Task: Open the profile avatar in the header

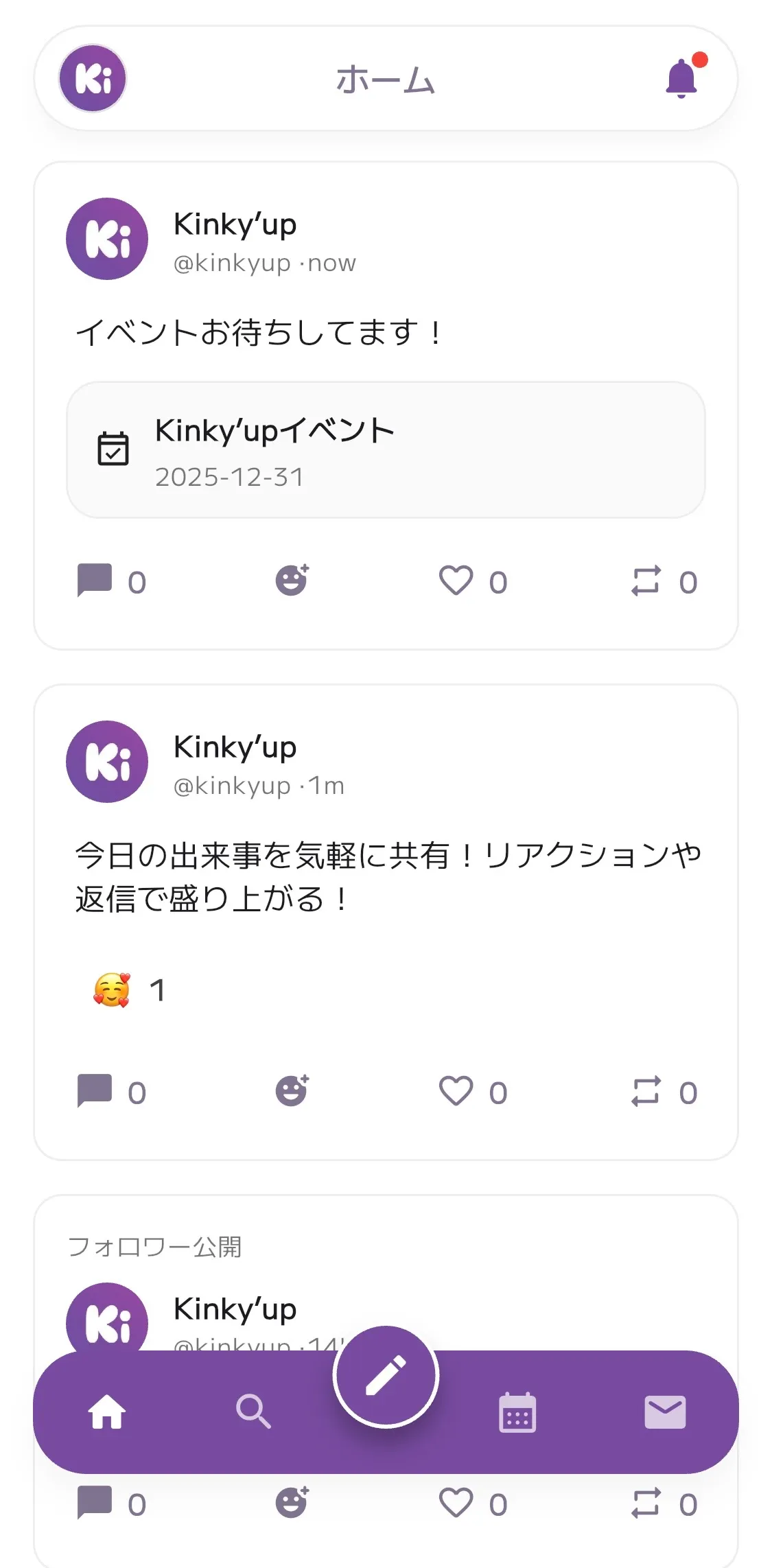Action: pos(93,78)
